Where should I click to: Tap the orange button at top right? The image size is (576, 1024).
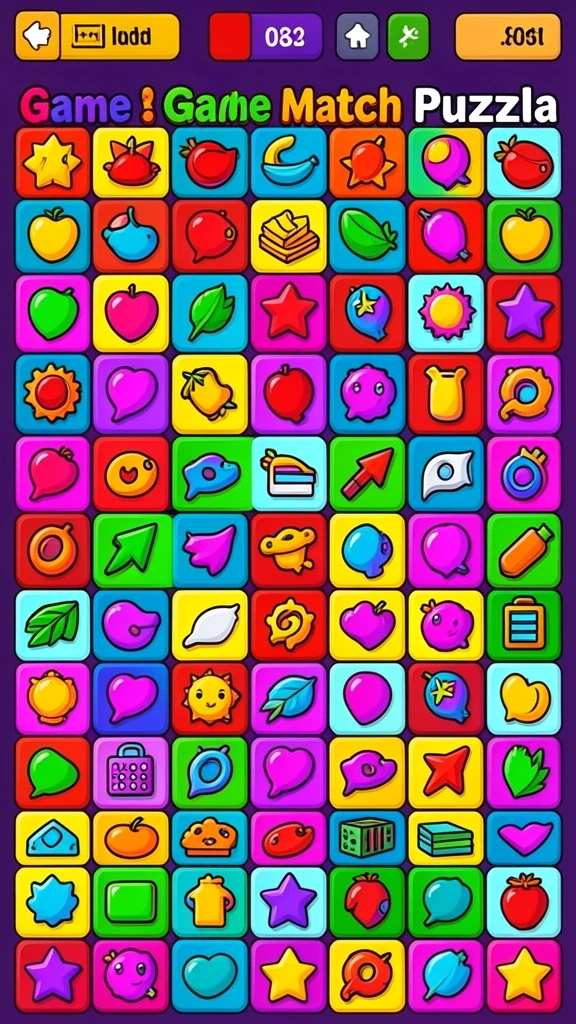coord(508,37)
